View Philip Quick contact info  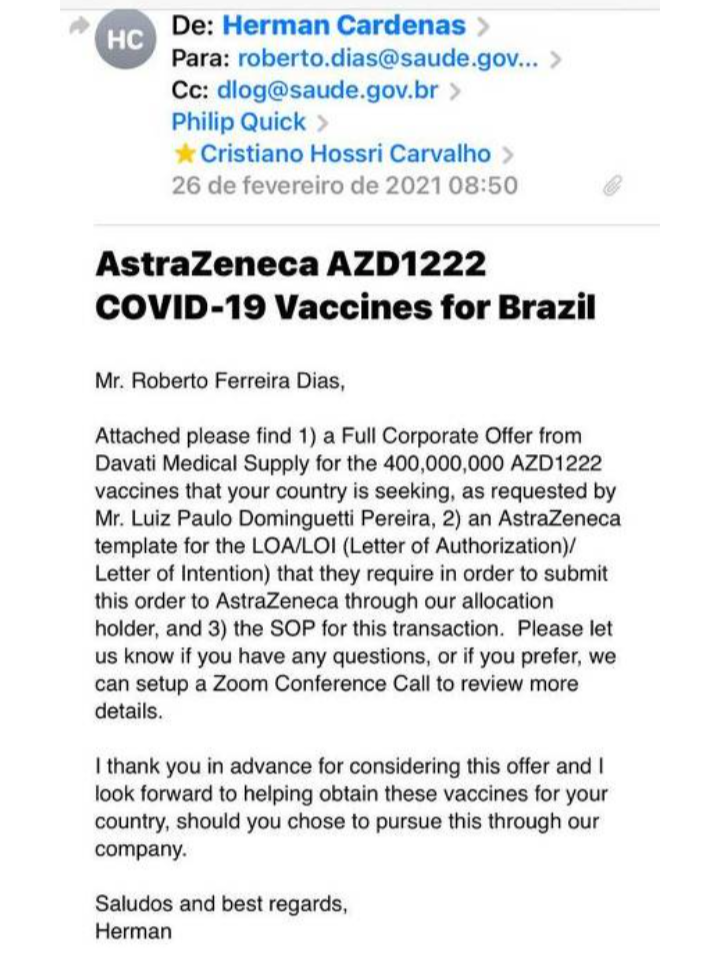(238, 122)
